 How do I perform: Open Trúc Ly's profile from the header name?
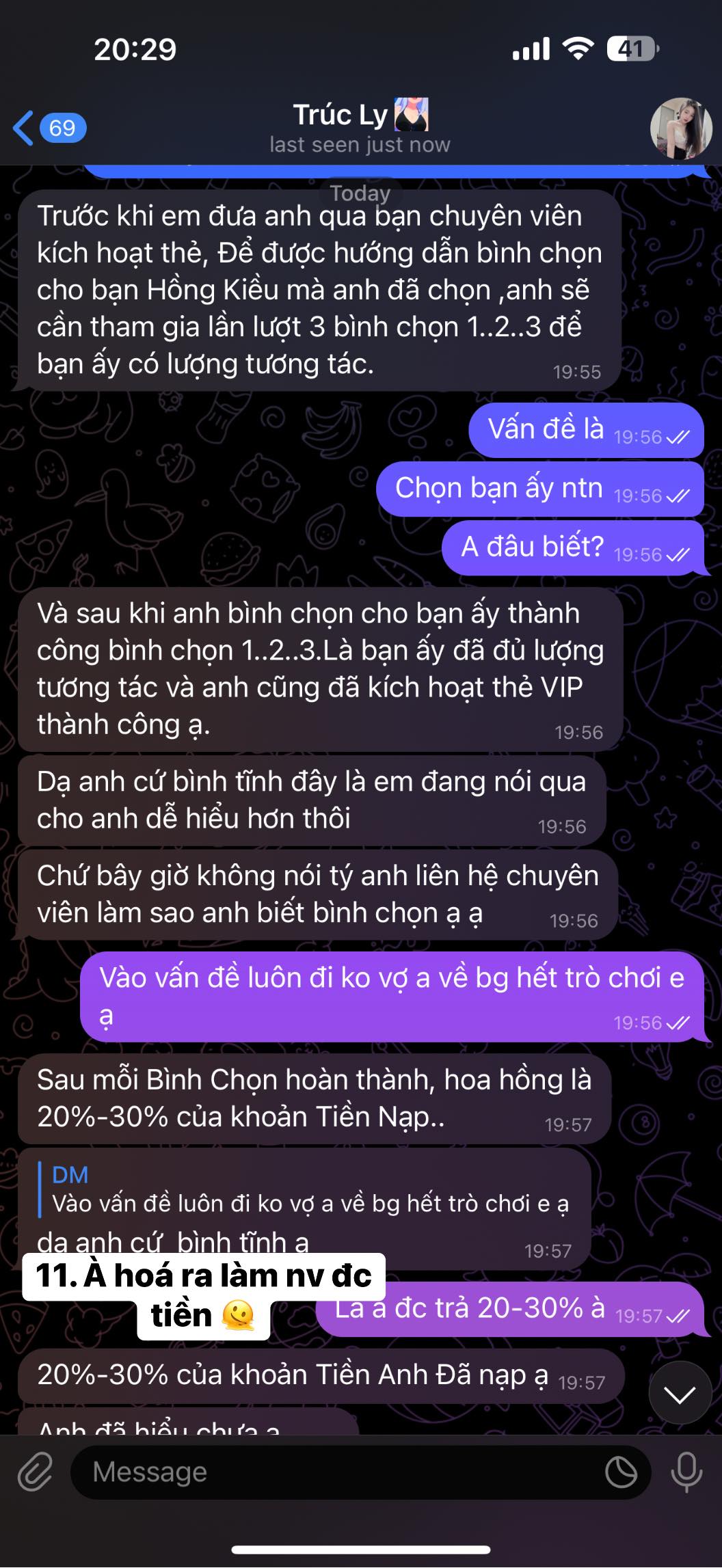click(x=361, y=115)
